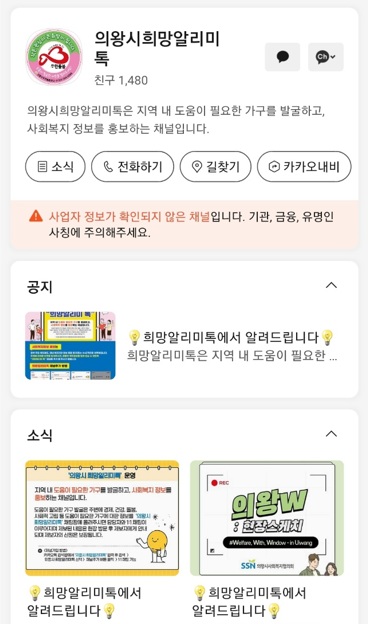Open the 소식 chip

tap(55, 166)
